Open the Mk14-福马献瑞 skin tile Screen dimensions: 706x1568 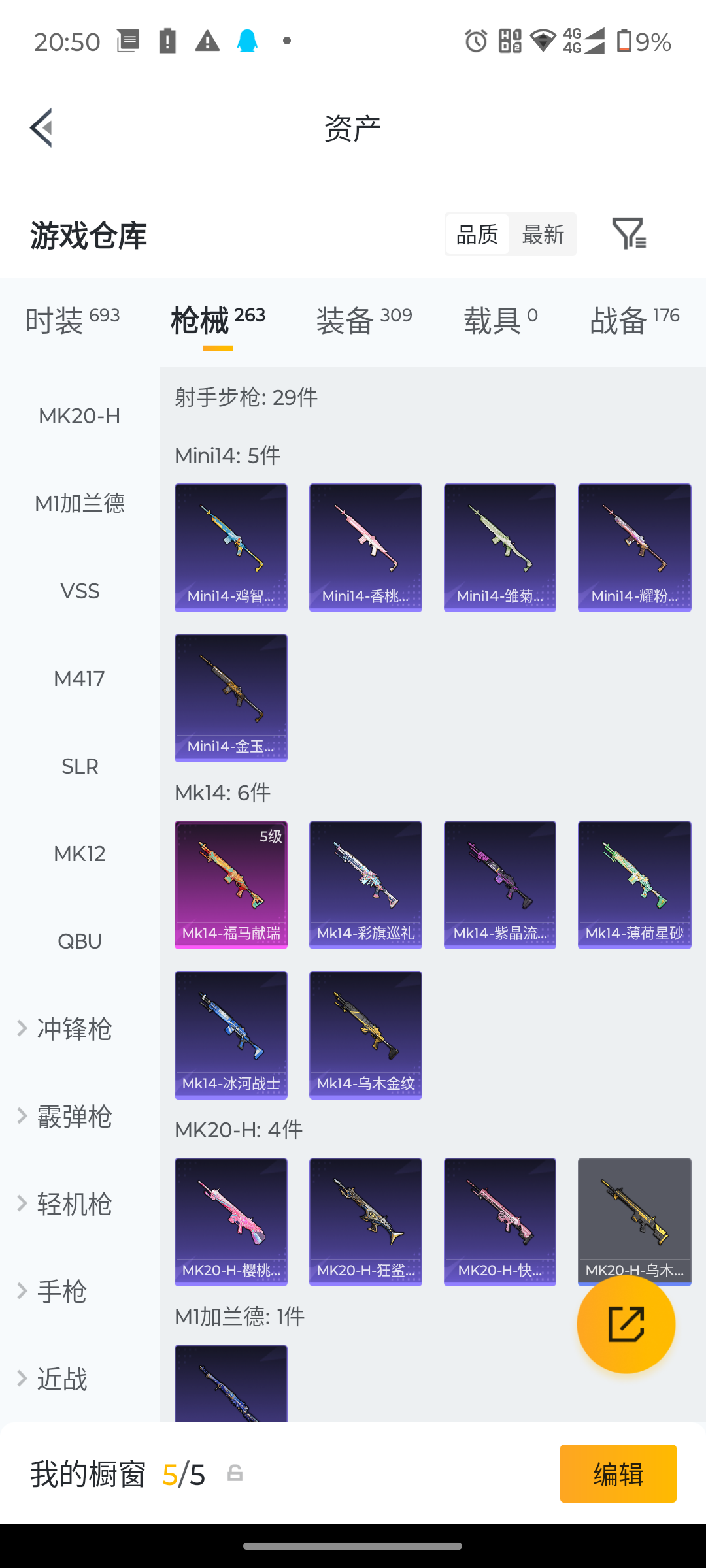(x=231, y=885)
